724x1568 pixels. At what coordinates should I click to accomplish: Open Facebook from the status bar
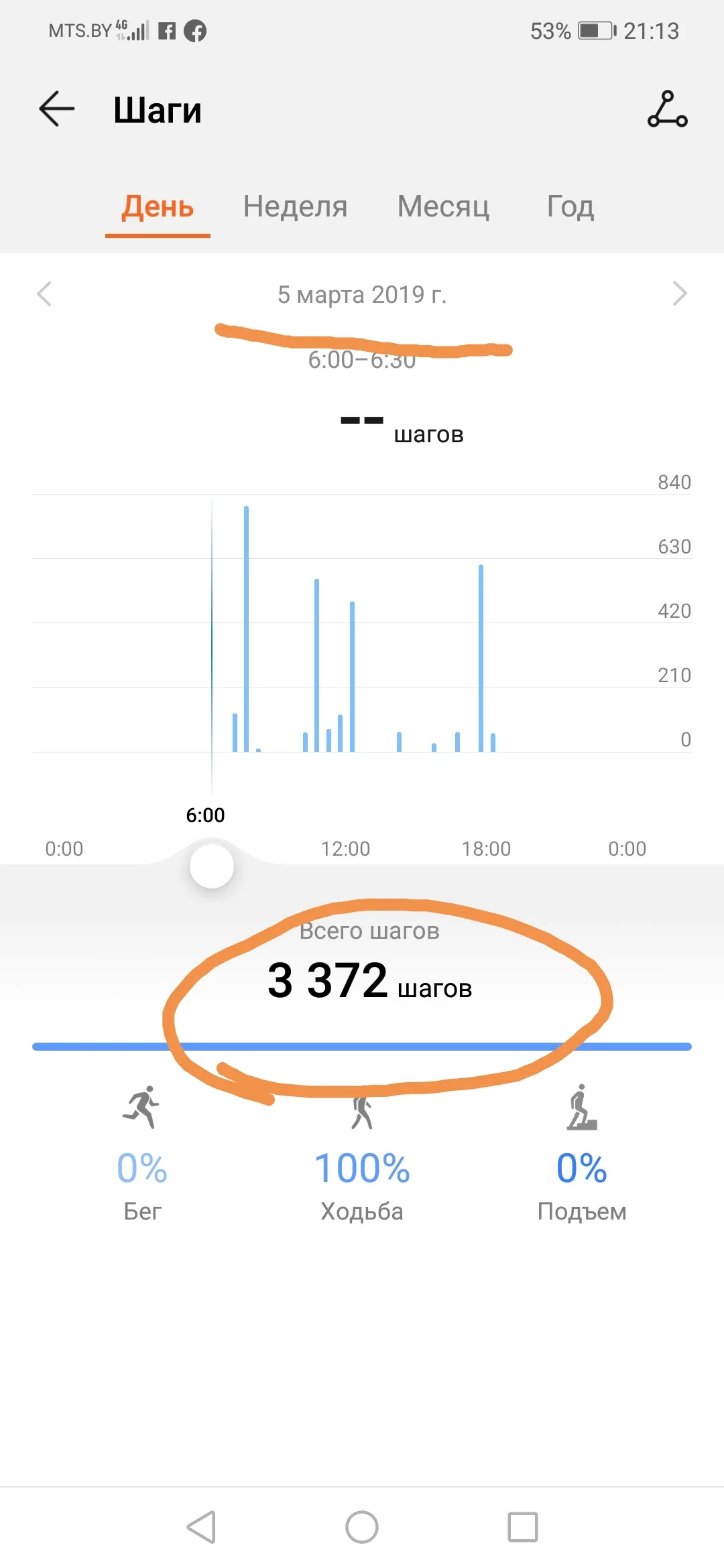pos(194,30)
